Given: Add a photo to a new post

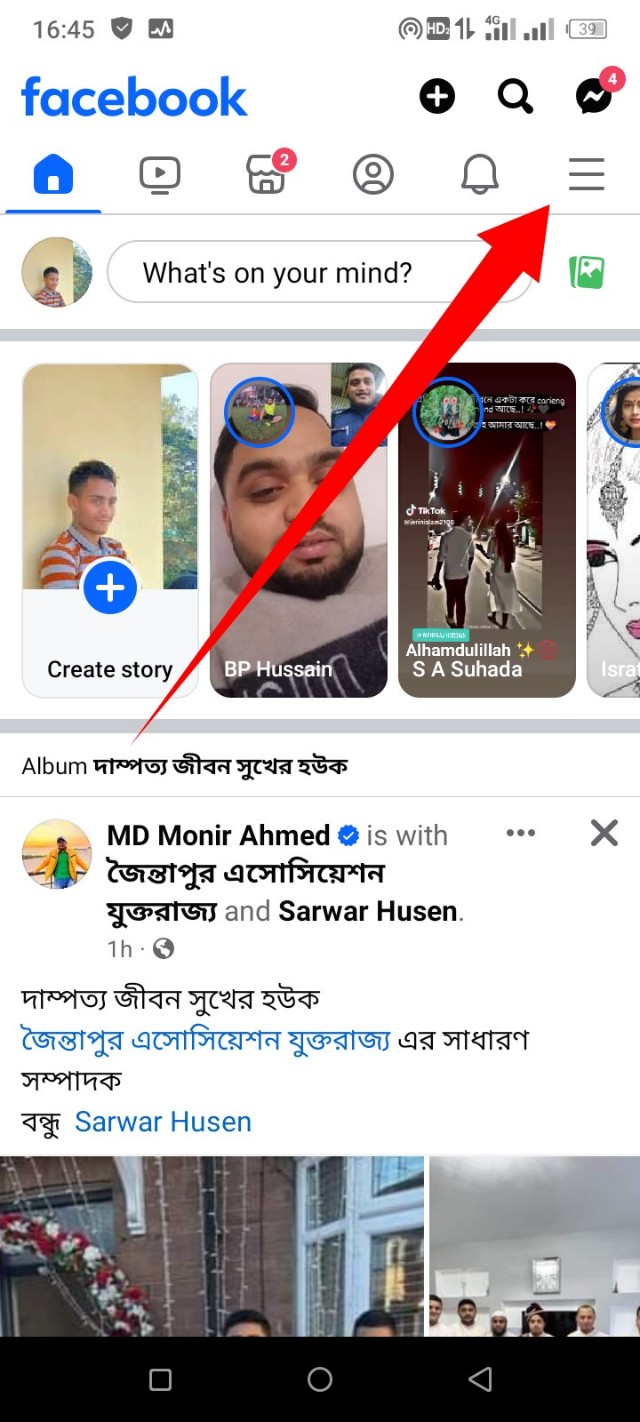Looking at the screenshot, I should (x=587, y=272).
